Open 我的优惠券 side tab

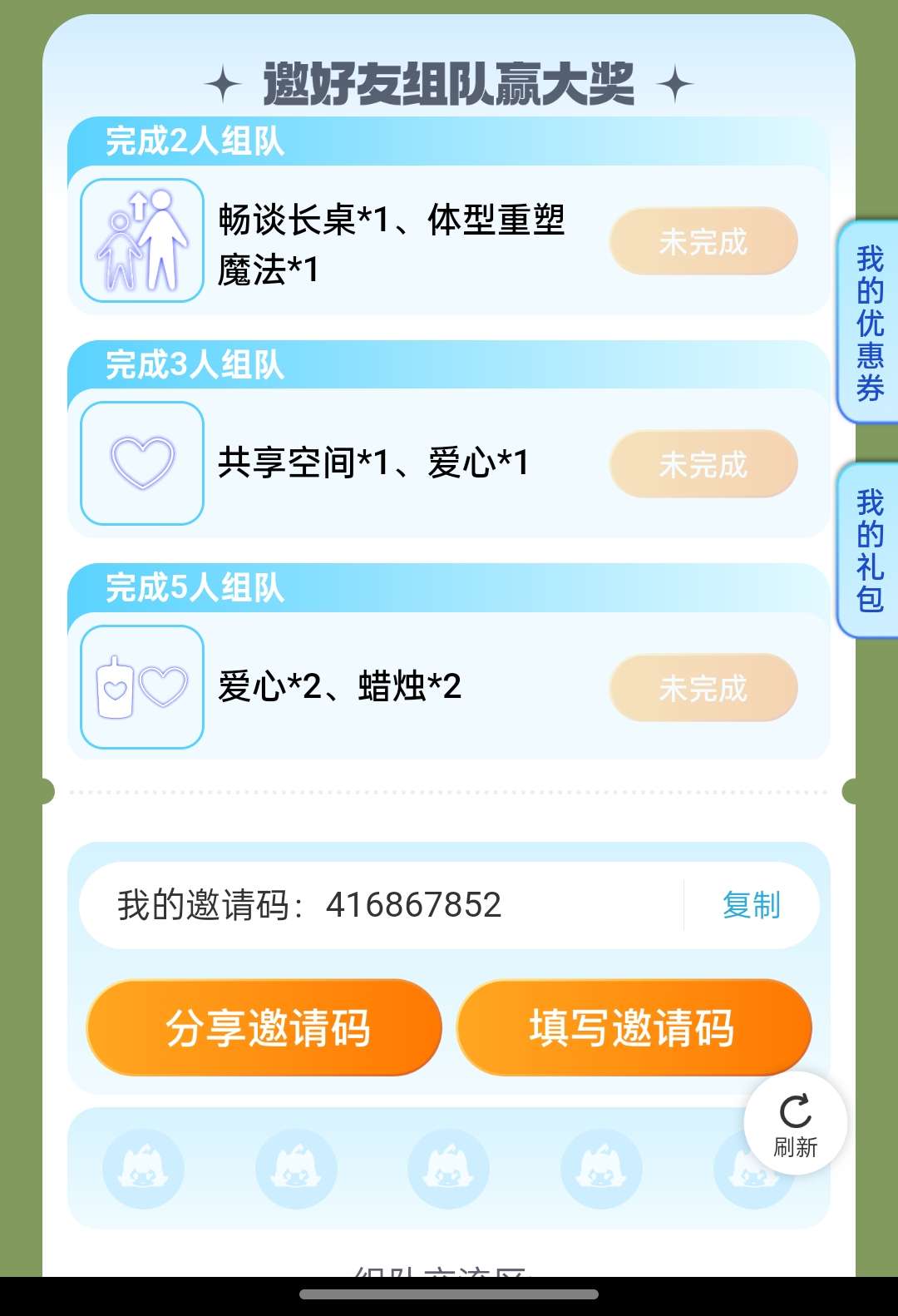pos(869,323)
